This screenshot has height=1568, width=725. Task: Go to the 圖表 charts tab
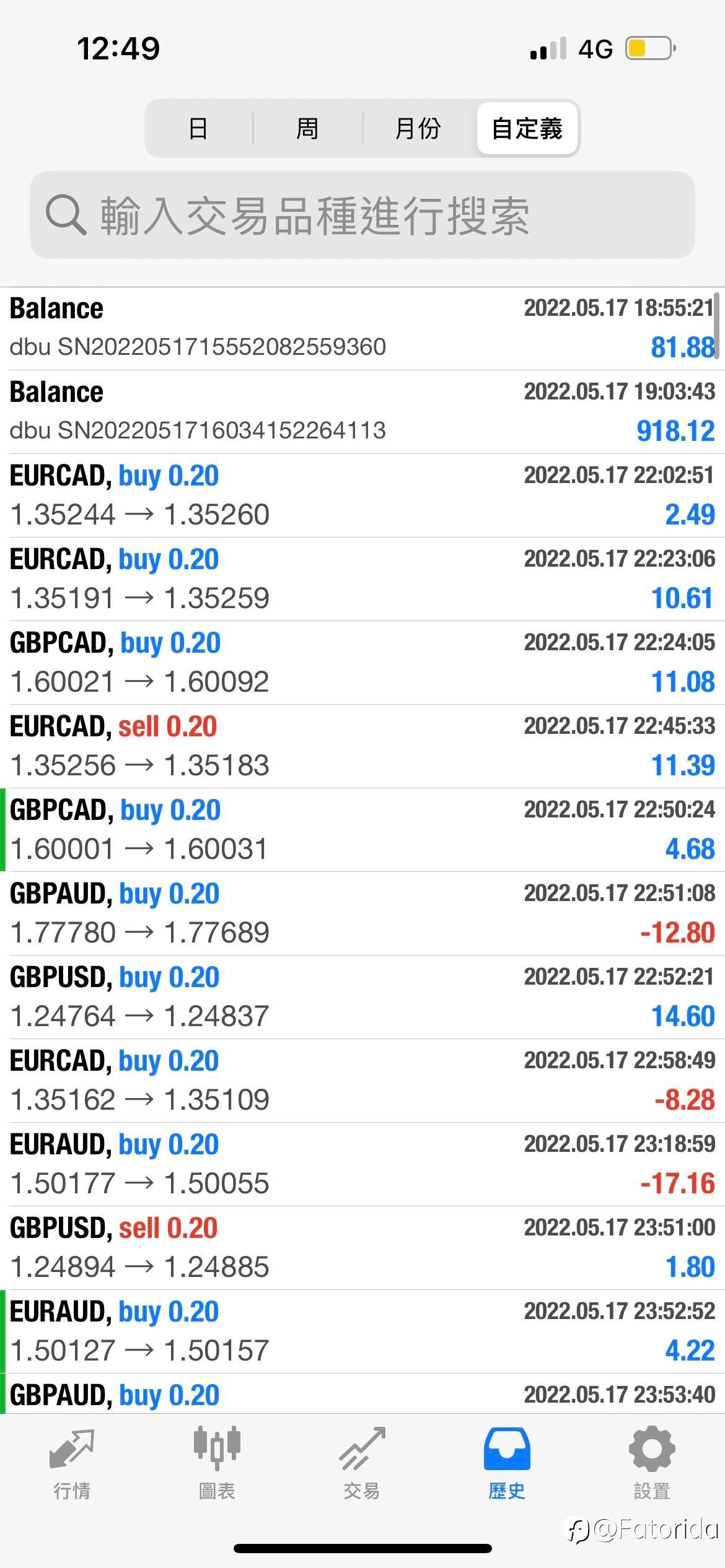[x=217, y=1465]
